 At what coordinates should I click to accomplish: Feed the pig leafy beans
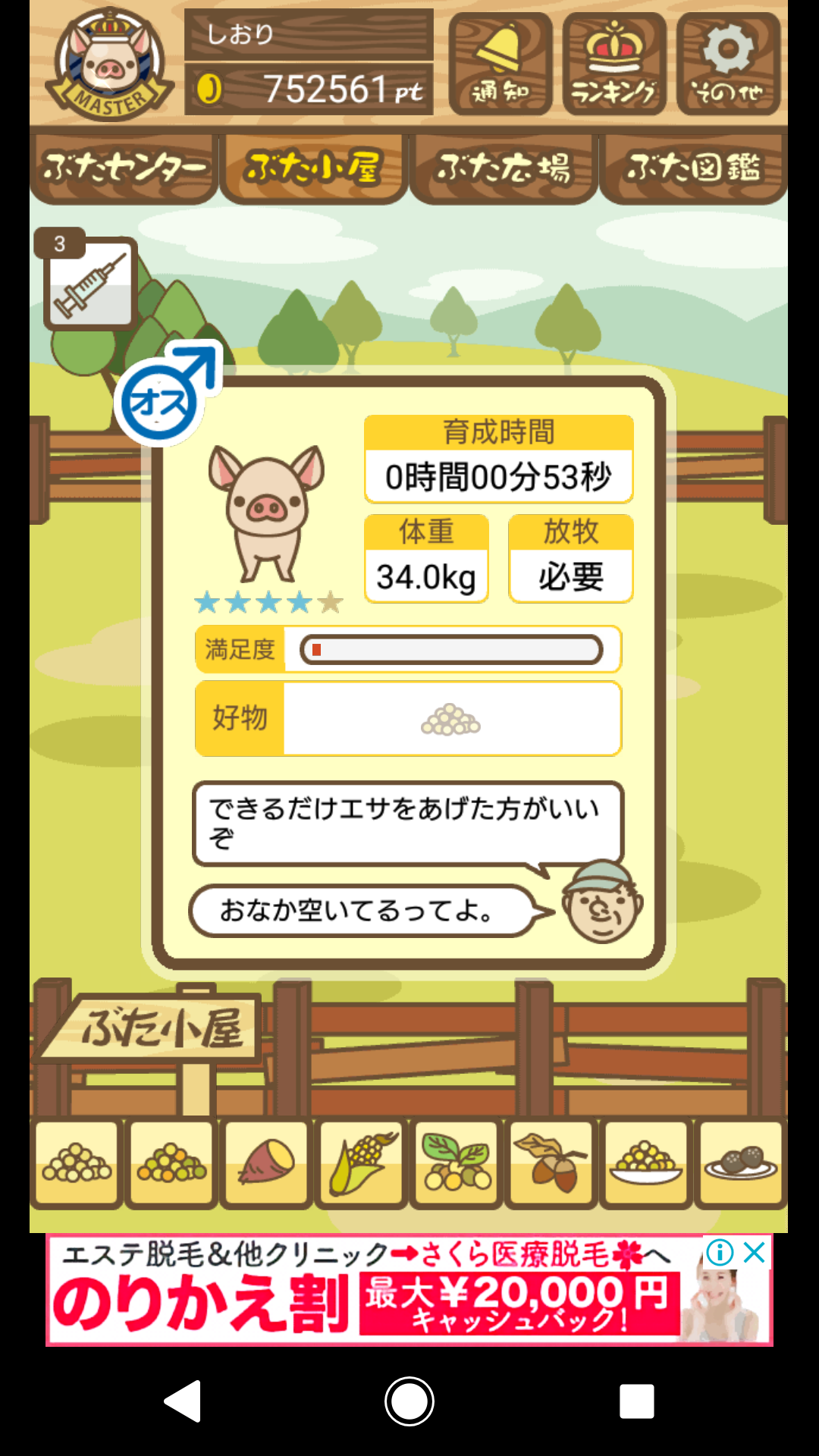pyautogui.click(x=457, y=1163)
